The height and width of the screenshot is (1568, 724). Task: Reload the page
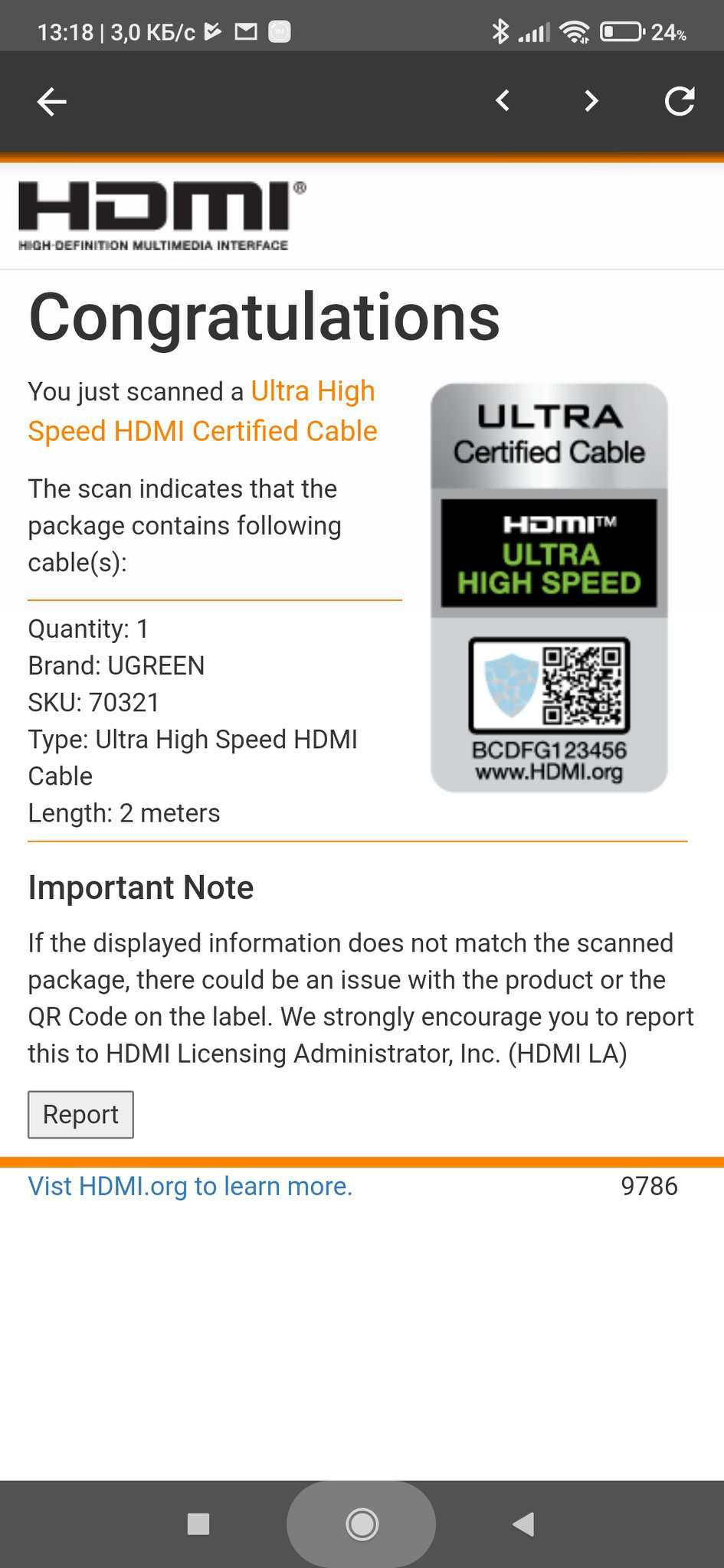(x=680, y=101)
